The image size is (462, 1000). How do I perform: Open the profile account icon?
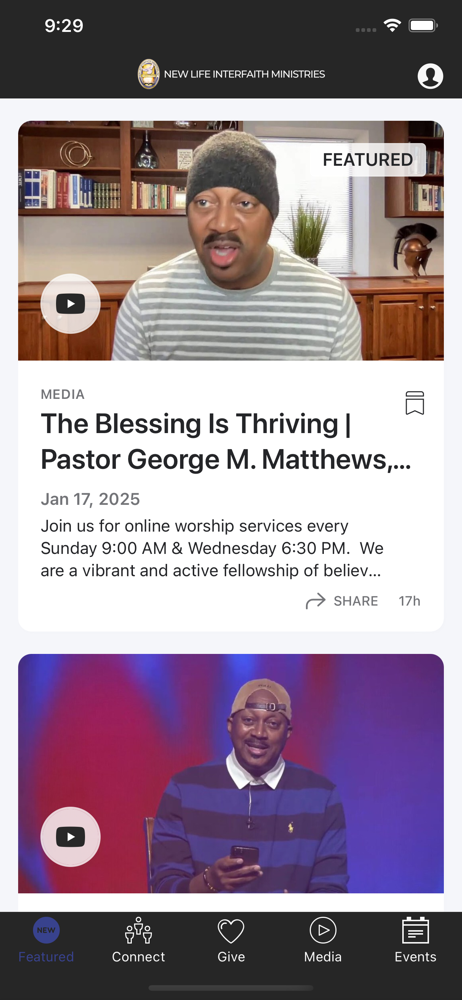coord(430,76)
